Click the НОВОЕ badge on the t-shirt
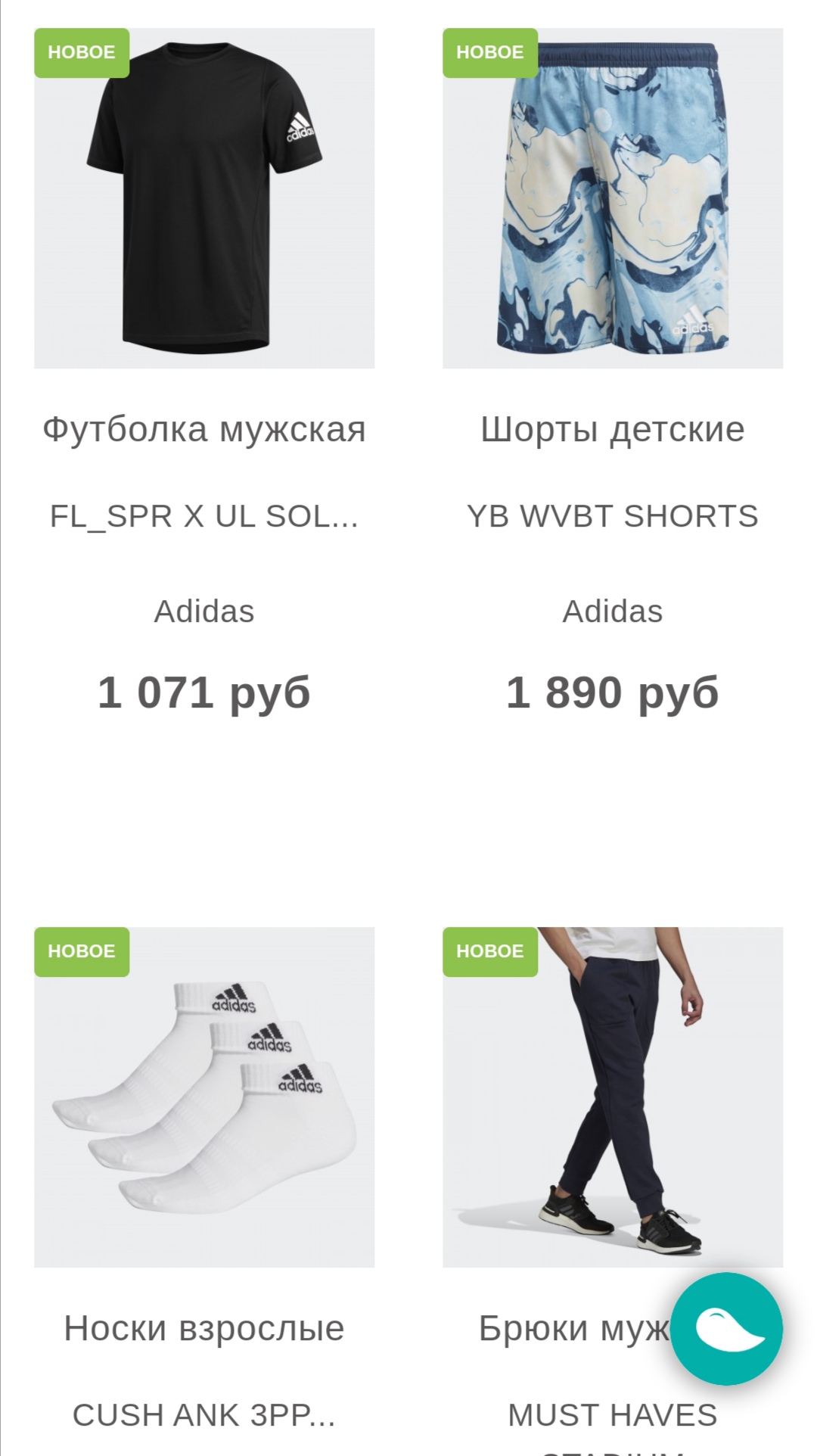817x1456 pixels. (x=81, y=52)
